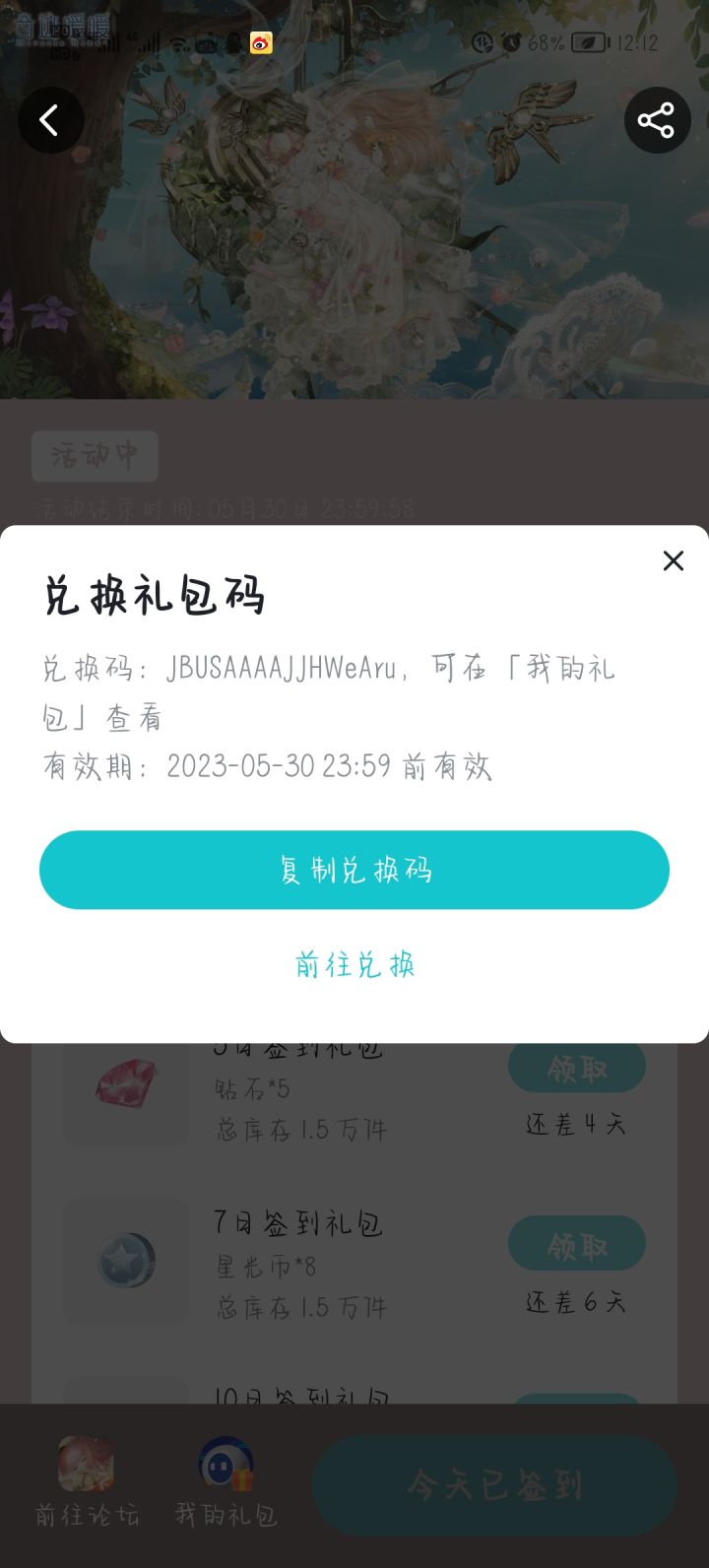Dismiss the 兑换礼包码 dialog
Image resolution: width=709 pixels, height=1568 pixels.
pyautogui.click(x=674, y=560)
